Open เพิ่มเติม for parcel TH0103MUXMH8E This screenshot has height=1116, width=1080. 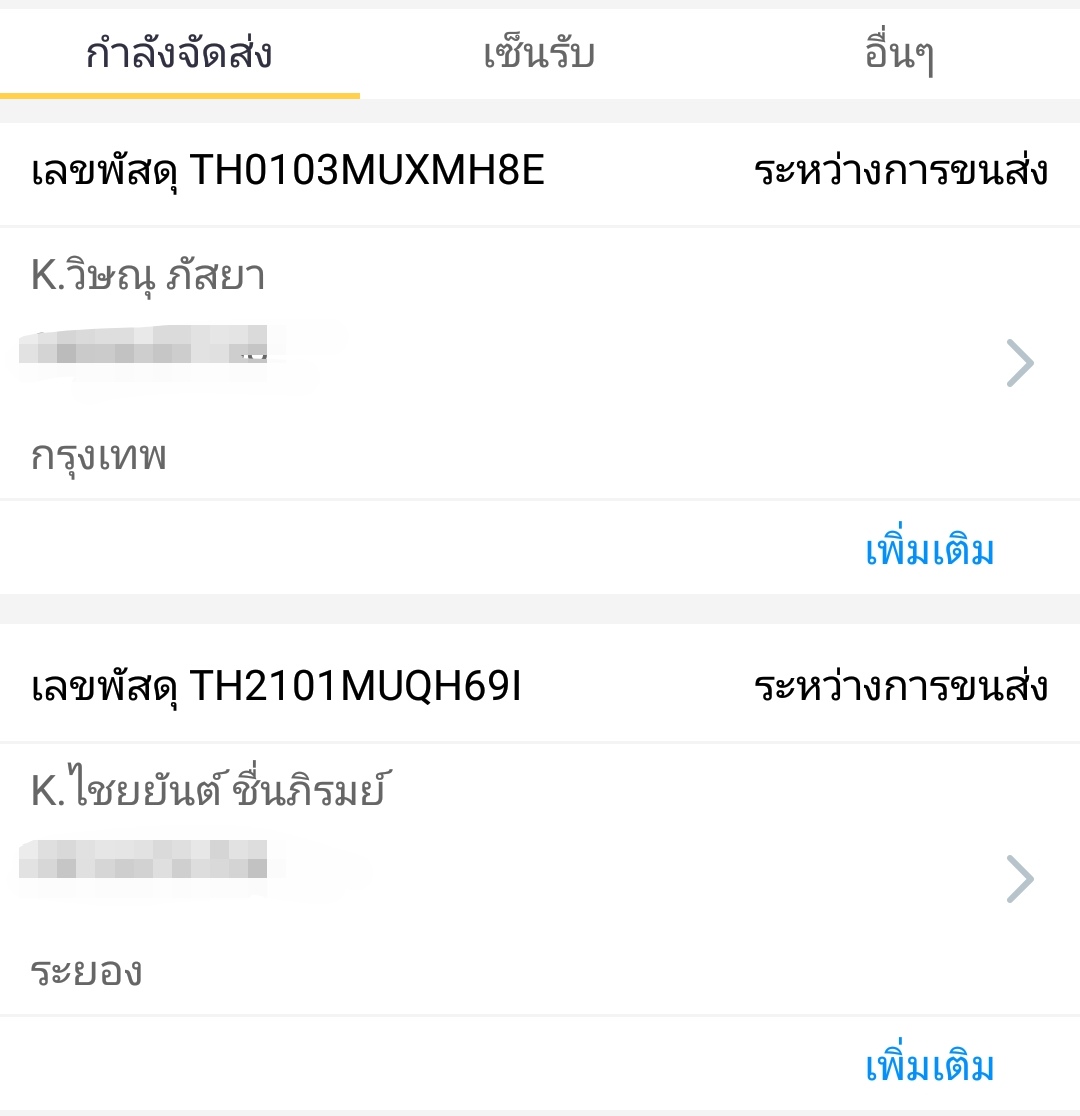(x=930, y=549)
